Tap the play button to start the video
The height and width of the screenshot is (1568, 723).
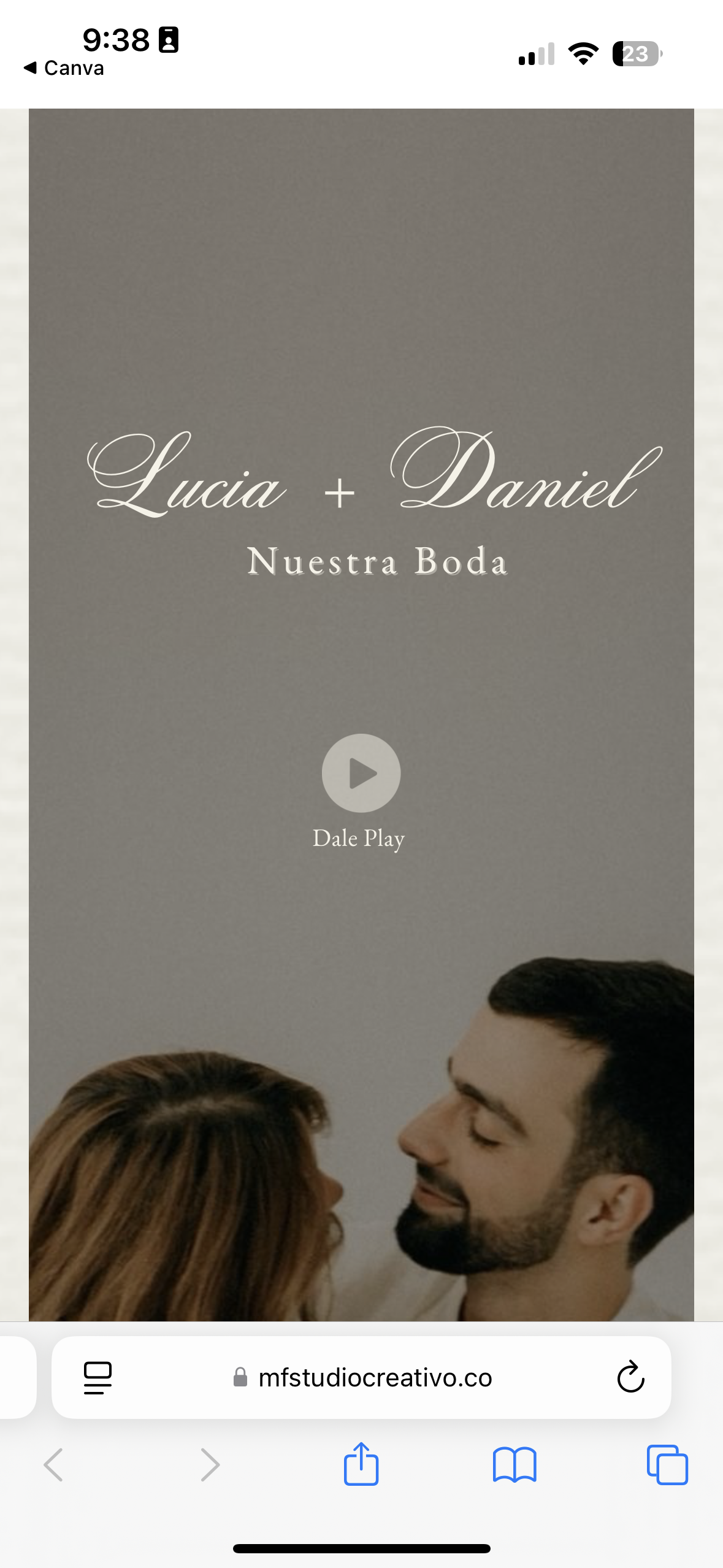[361, 773]
